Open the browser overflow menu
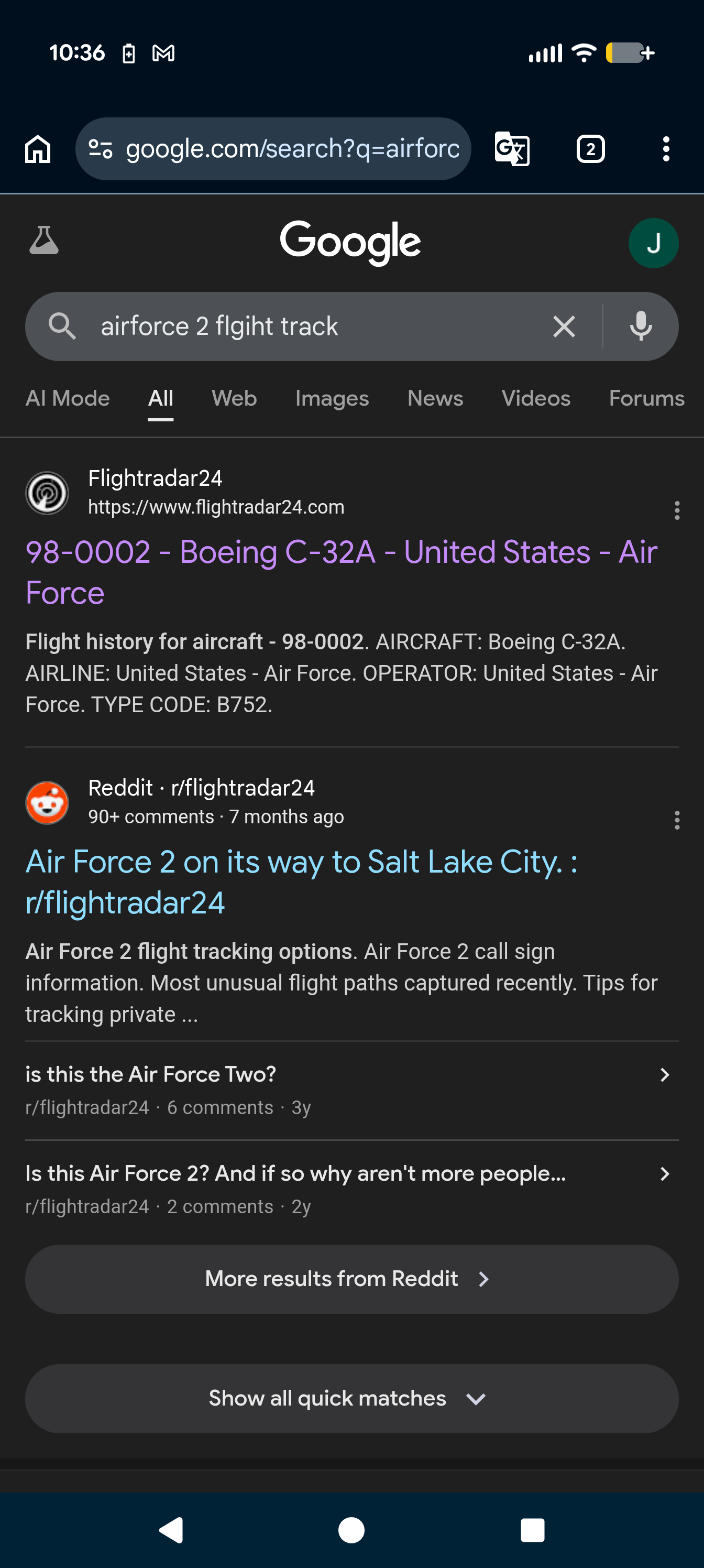704x1568 pixels. pos(666,149)
